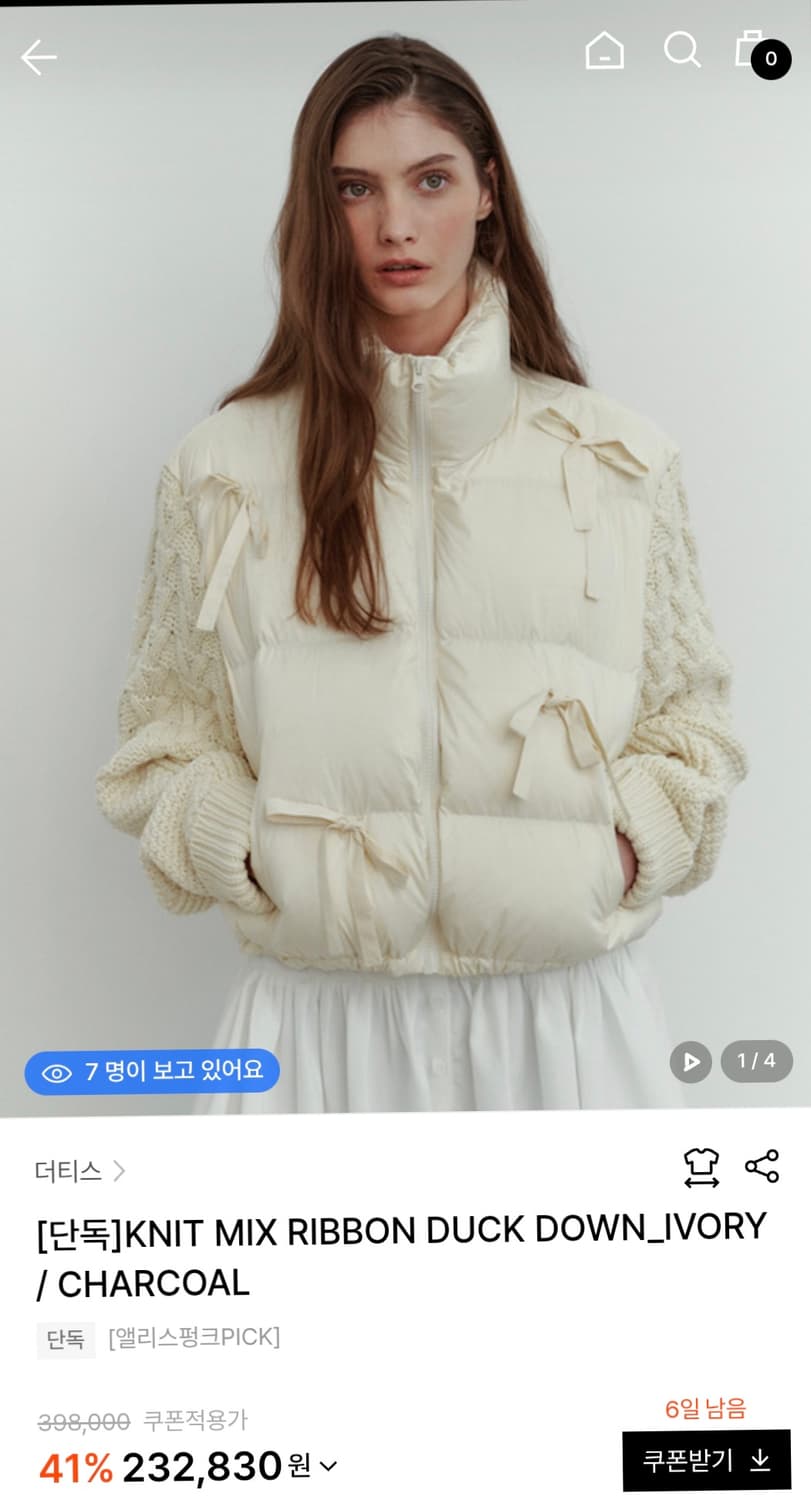
Task: Tap the eye icon on the viewers badge
Action: [57, 1070]
